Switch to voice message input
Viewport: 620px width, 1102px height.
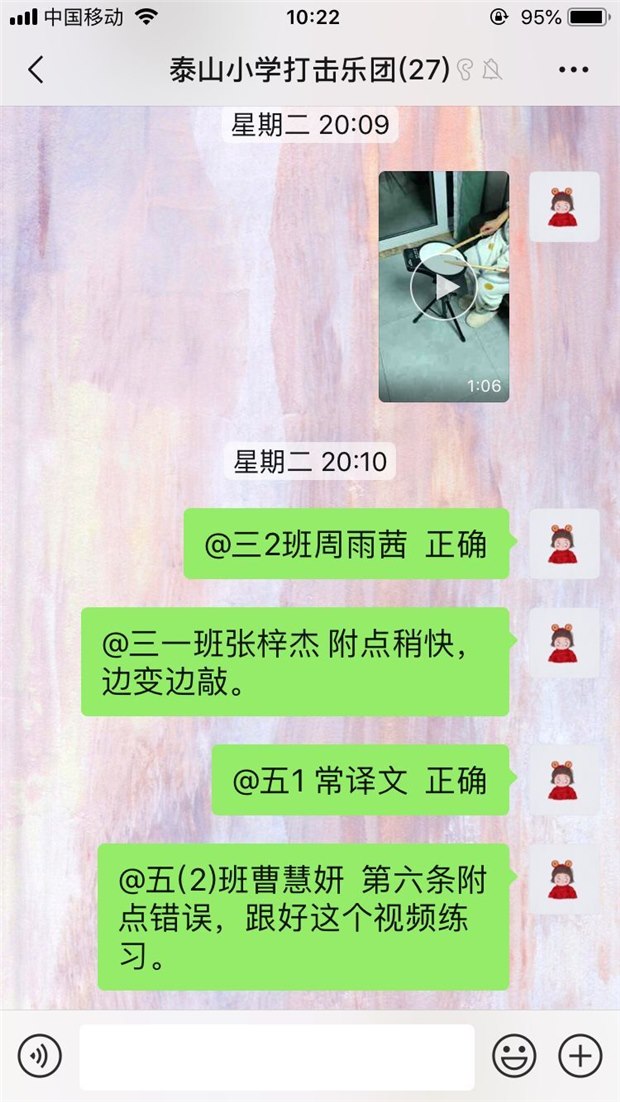click(x=40, y=1055)
